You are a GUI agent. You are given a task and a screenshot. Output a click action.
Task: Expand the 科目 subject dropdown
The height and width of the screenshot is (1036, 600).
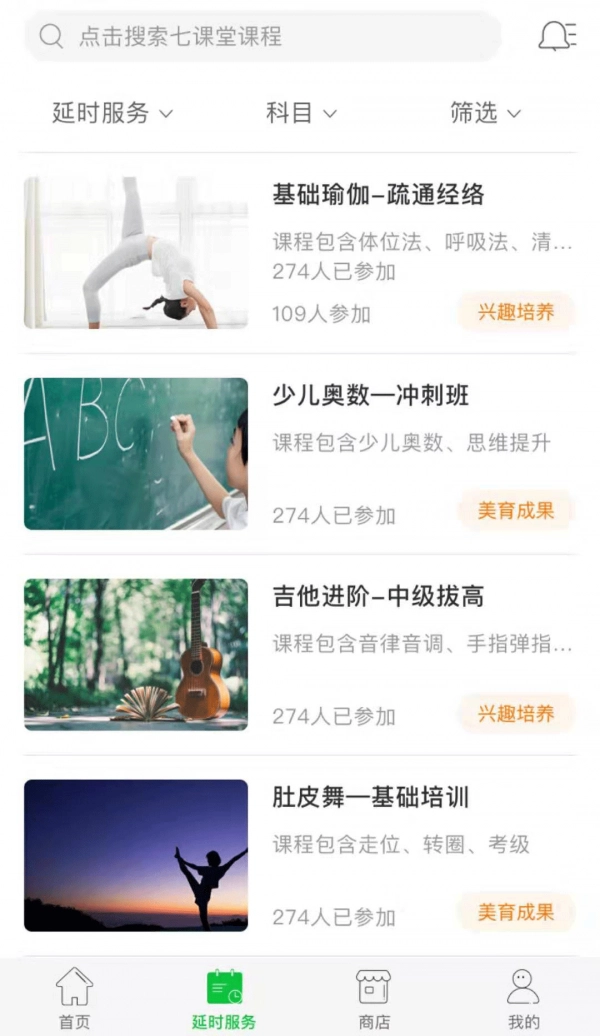[x=301, y=113]
